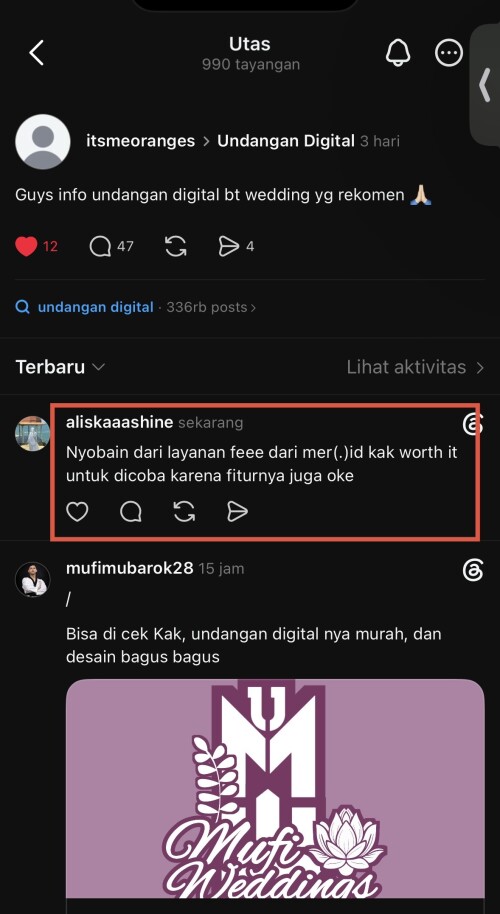Unlike the post by itsmeoranges
This screenshot has height=914, width=500.
coord(26,247)
